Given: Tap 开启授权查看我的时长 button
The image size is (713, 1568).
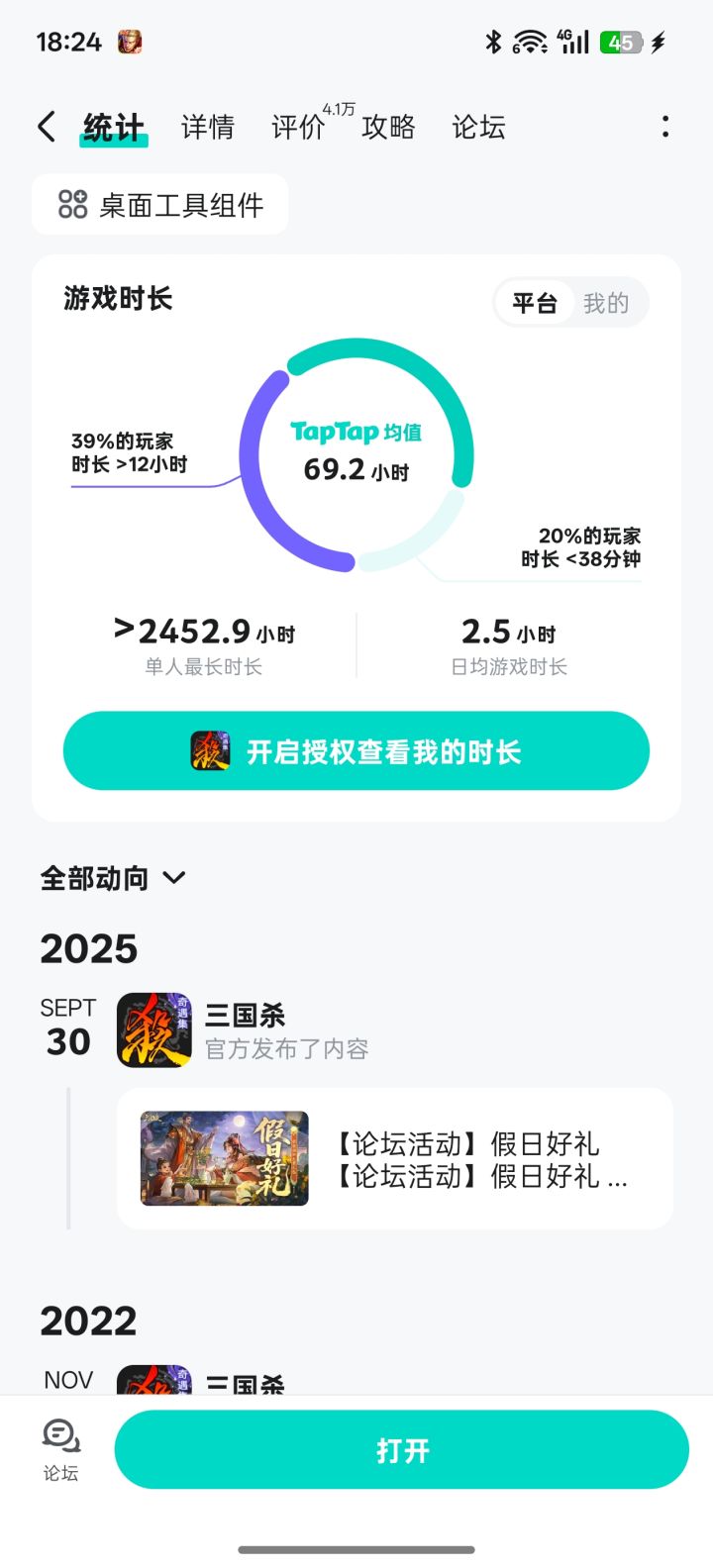Looking at the screenshot, I should pos(356,751).
